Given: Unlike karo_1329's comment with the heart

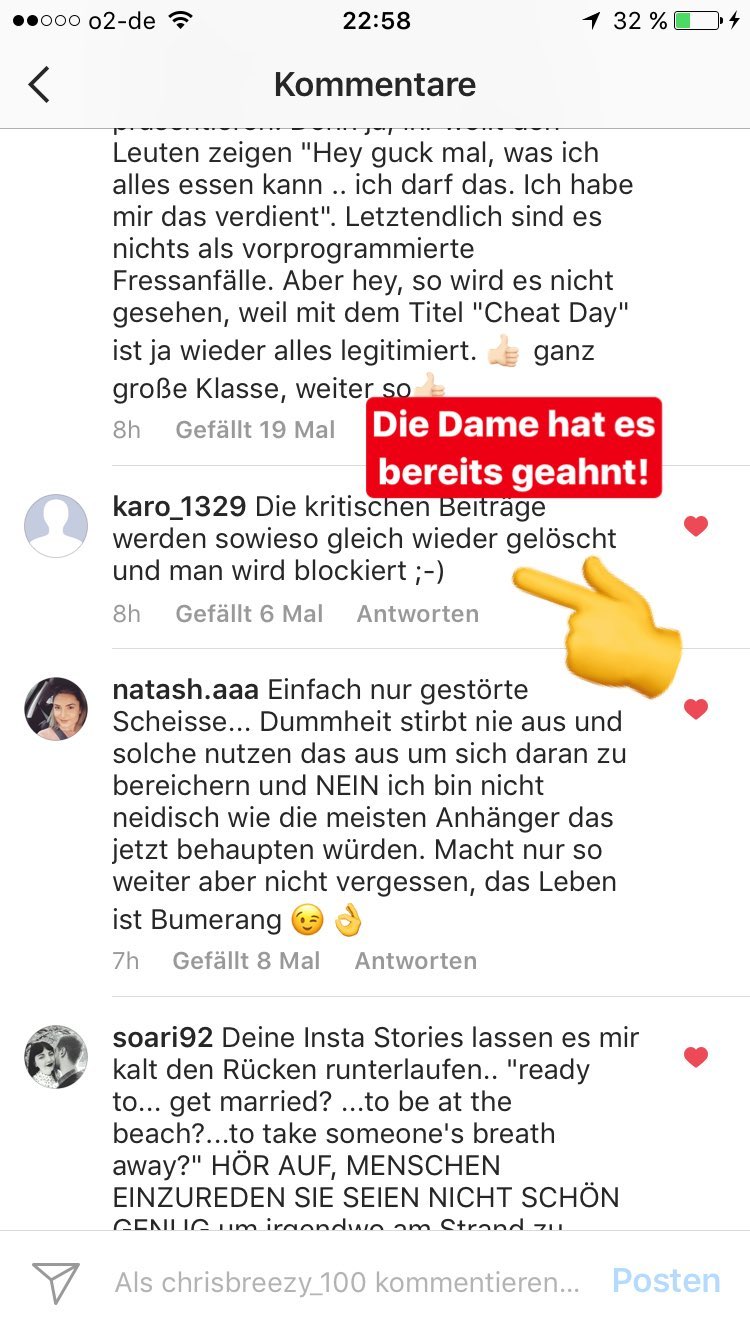Looking at the screenshot, I should (x=696, y=526).
